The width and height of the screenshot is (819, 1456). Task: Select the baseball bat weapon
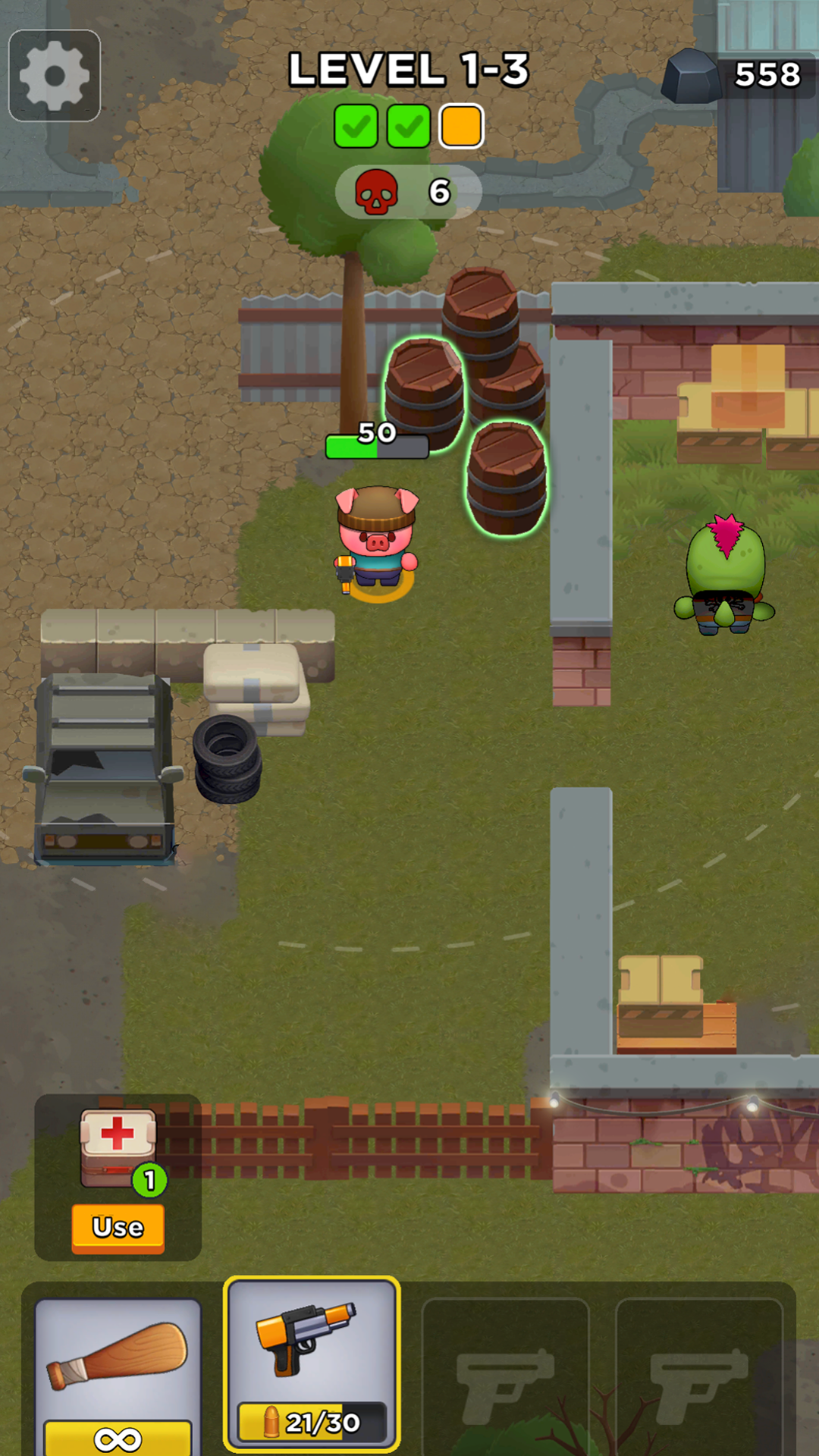[x=118, y=1376]
